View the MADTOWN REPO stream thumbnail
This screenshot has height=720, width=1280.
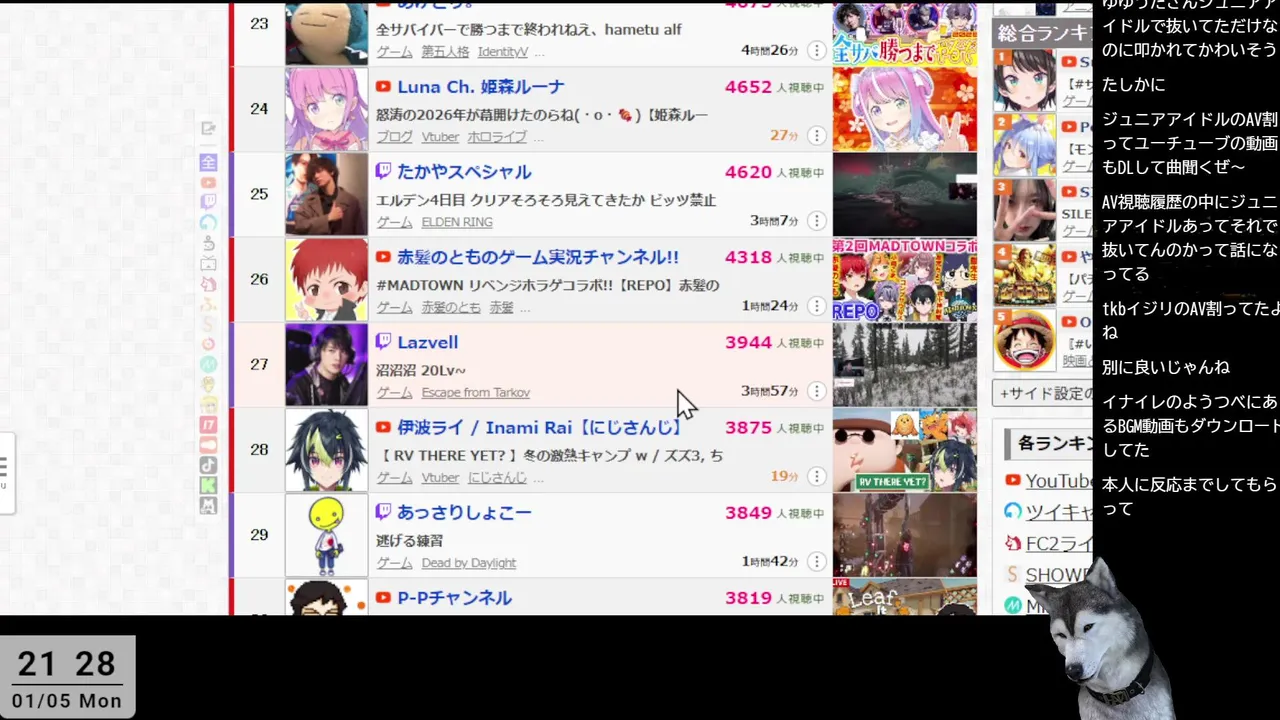point(904,279)
